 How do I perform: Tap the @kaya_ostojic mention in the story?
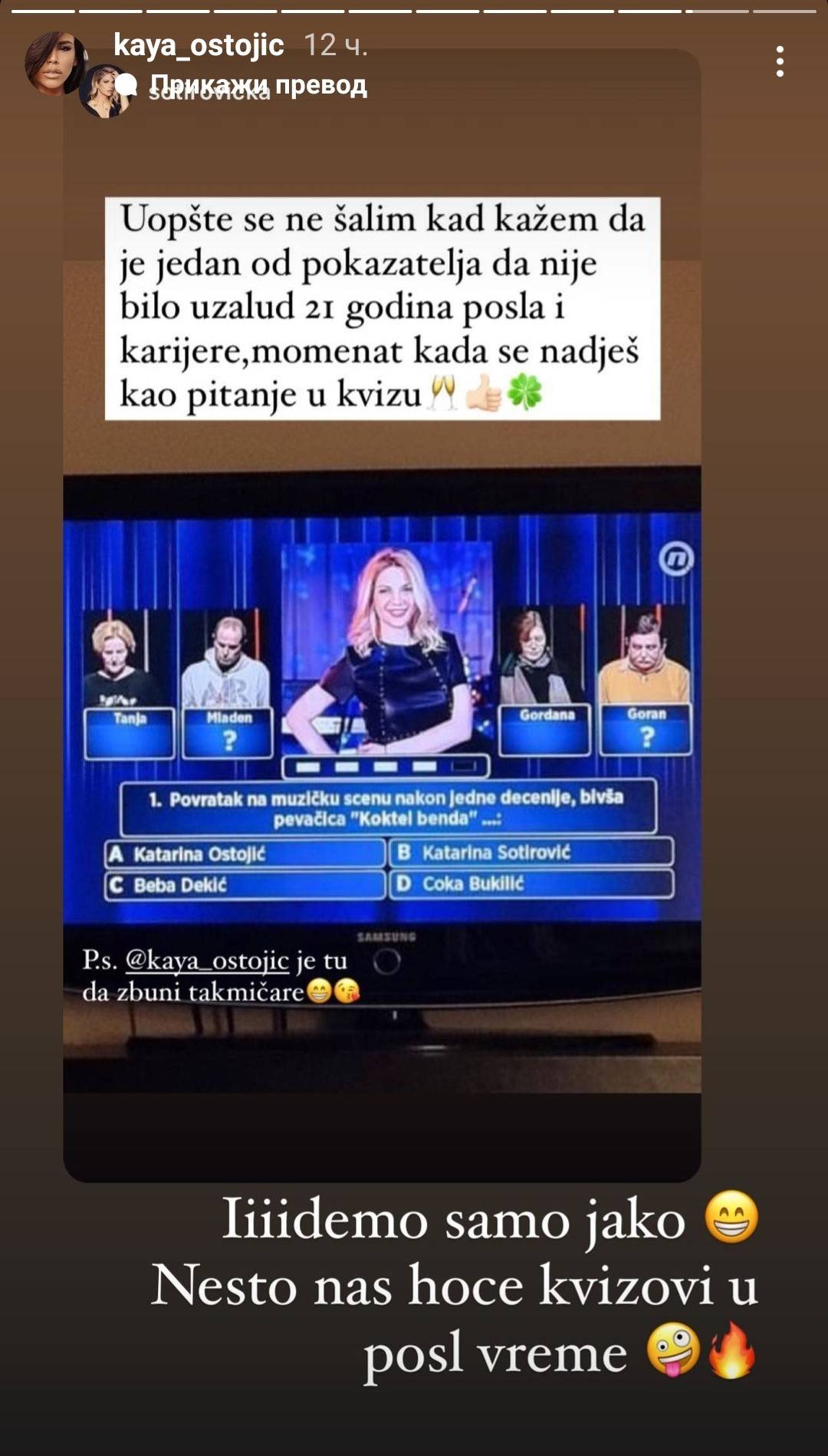click(x=207, y=960)
